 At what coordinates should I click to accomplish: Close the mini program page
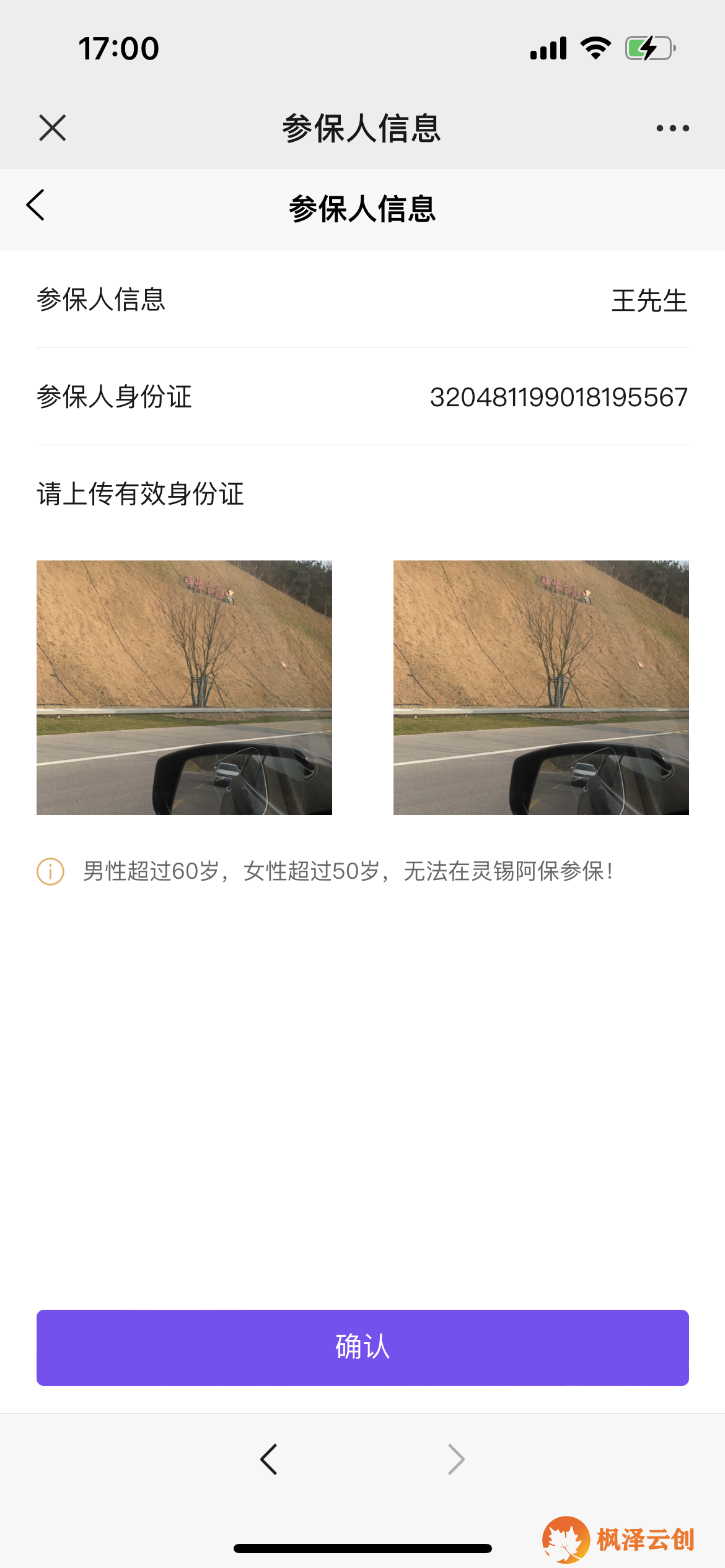point(52,128)
